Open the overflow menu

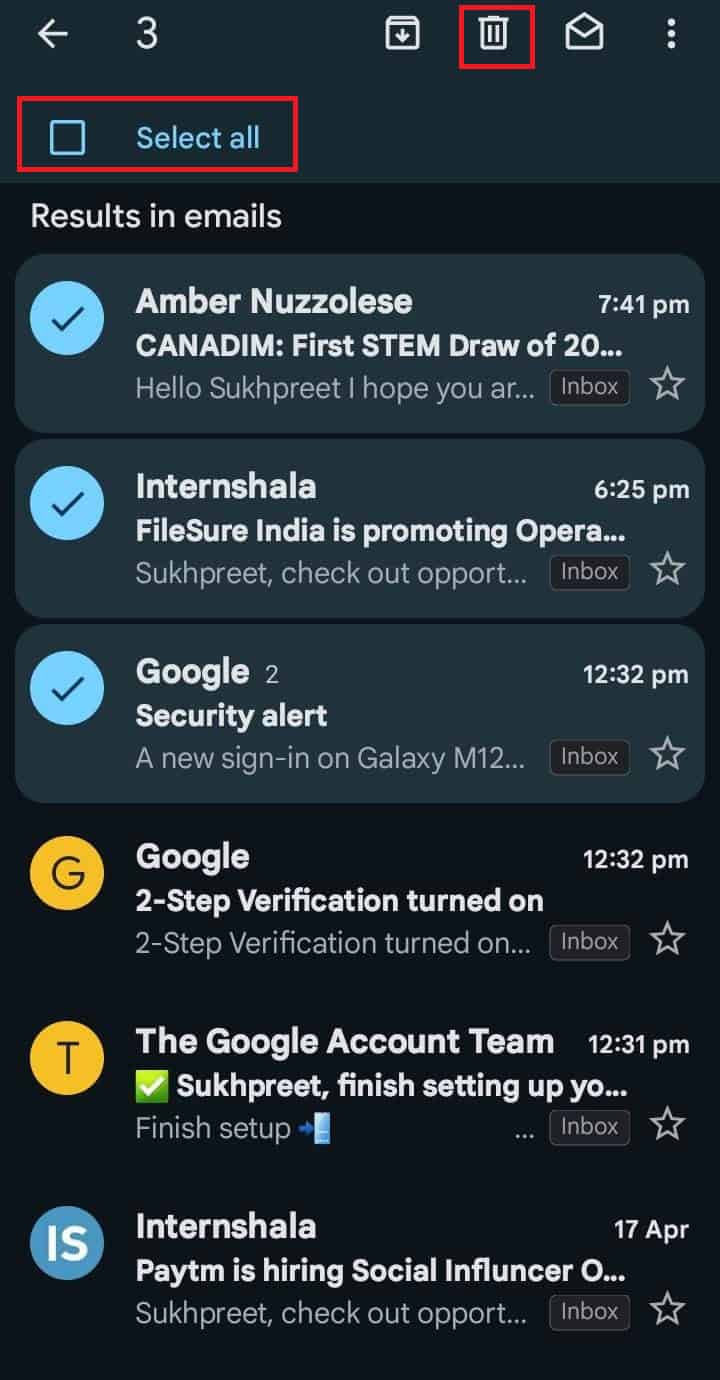click(671, 35)
